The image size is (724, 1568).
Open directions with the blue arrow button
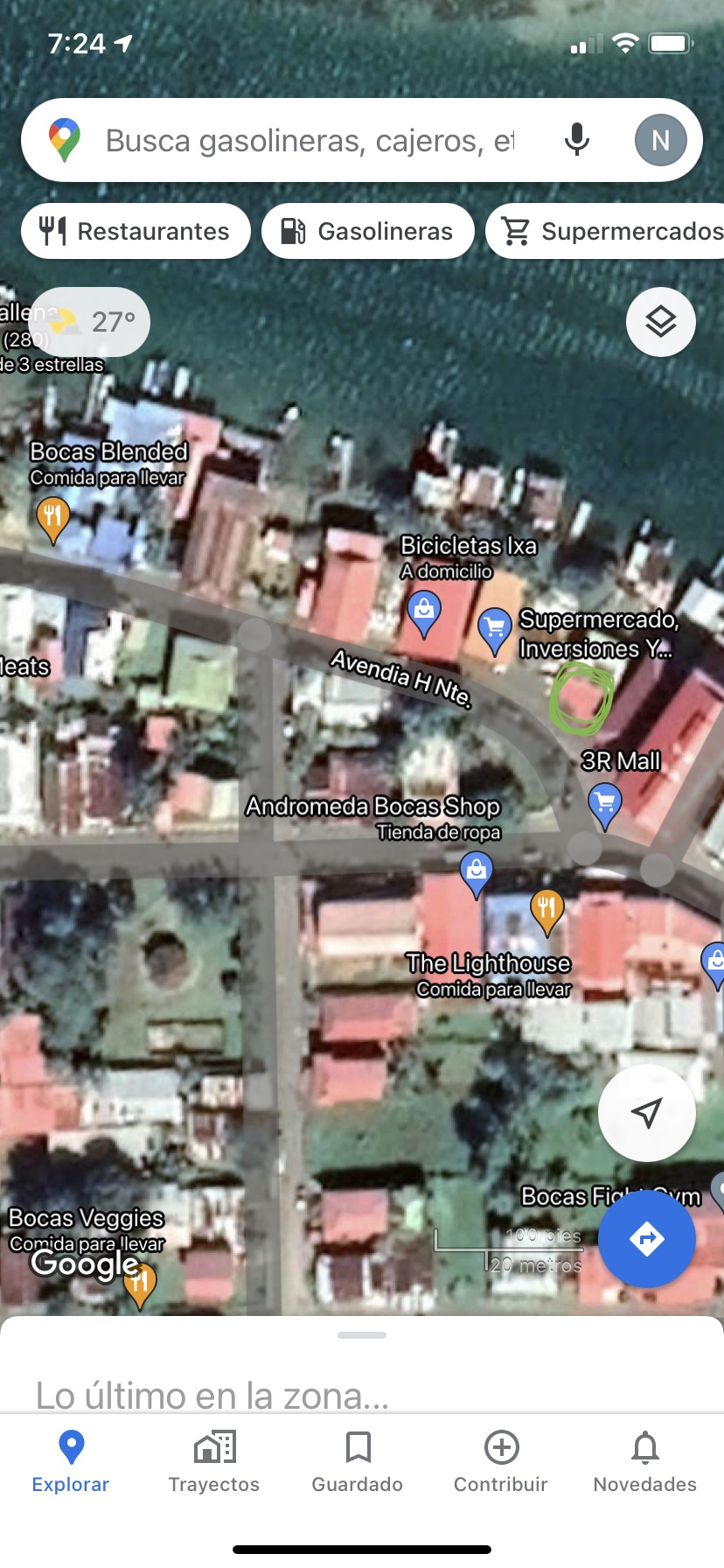pos(646,1238)
